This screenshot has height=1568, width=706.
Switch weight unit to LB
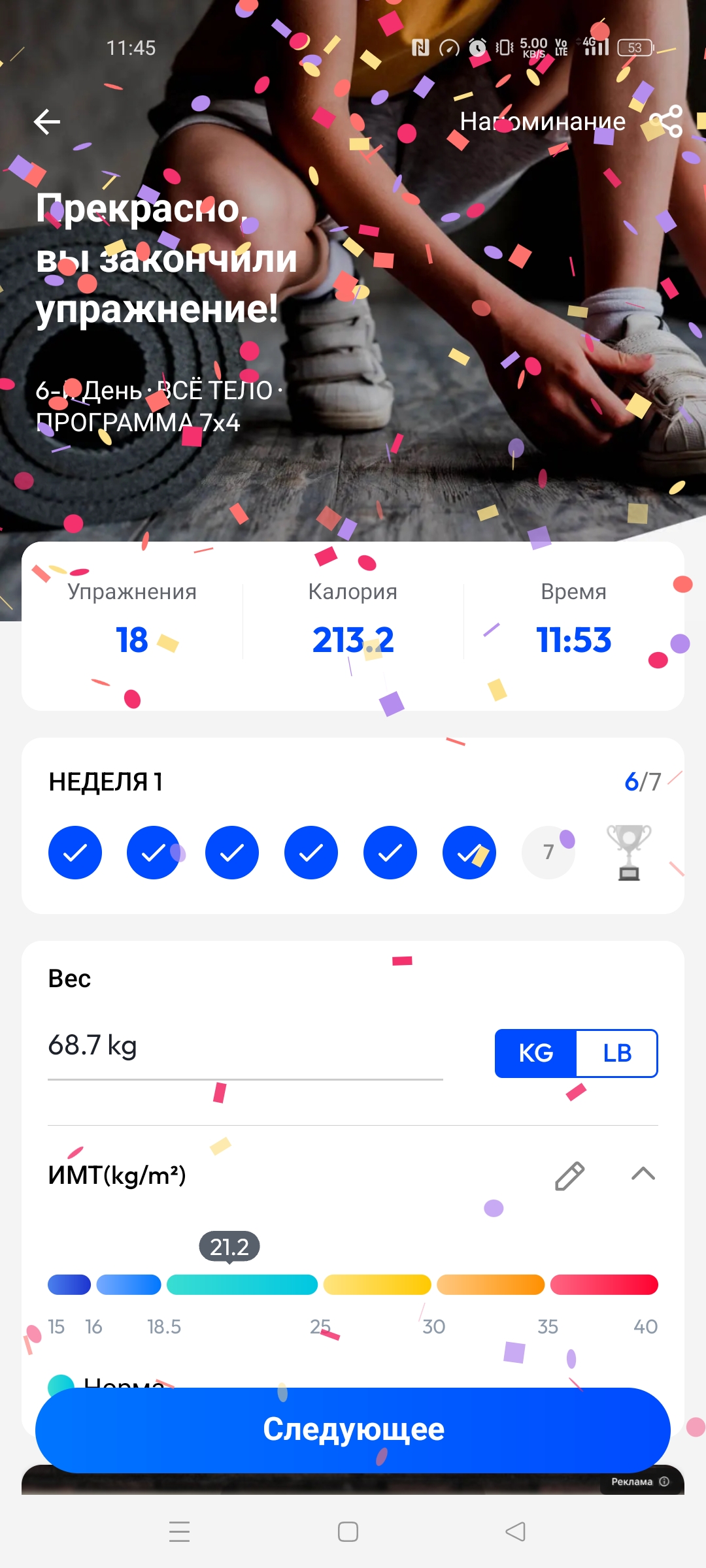(x=616, y=1053)
